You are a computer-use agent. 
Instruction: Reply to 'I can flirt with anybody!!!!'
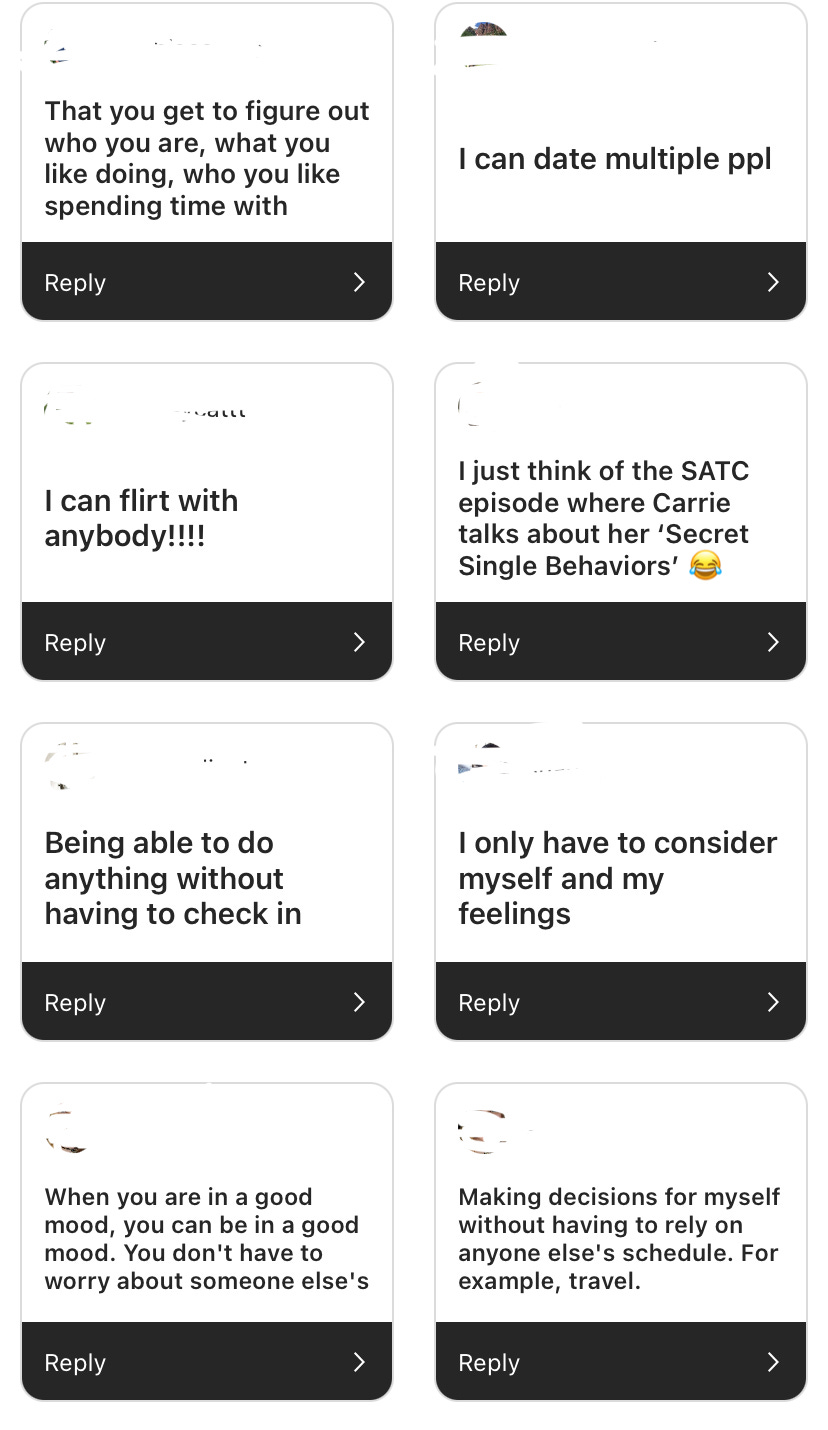[x=207, y=642]
